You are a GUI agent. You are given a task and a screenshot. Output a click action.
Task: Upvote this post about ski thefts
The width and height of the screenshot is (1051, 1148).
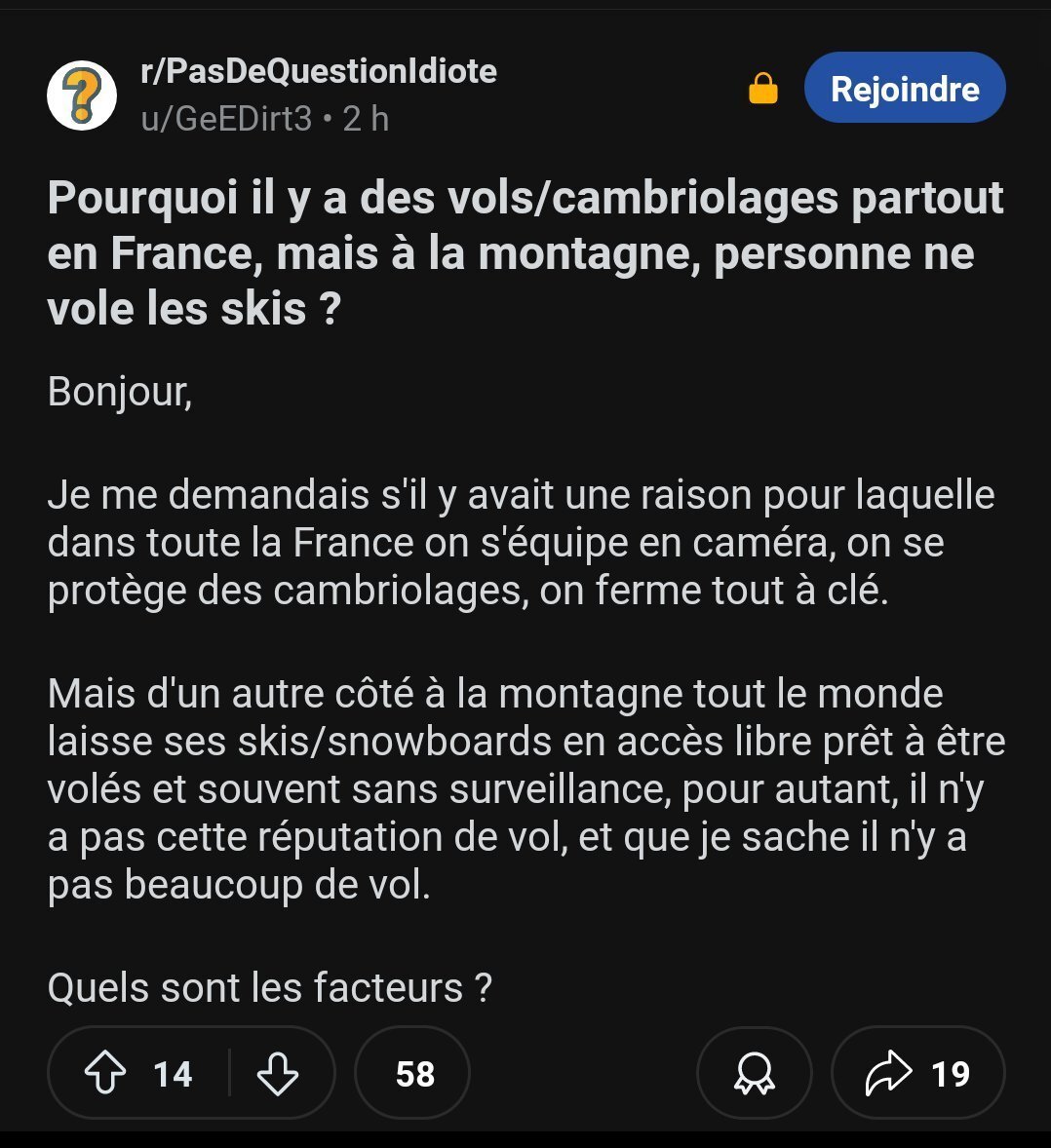click(106, 1073)
